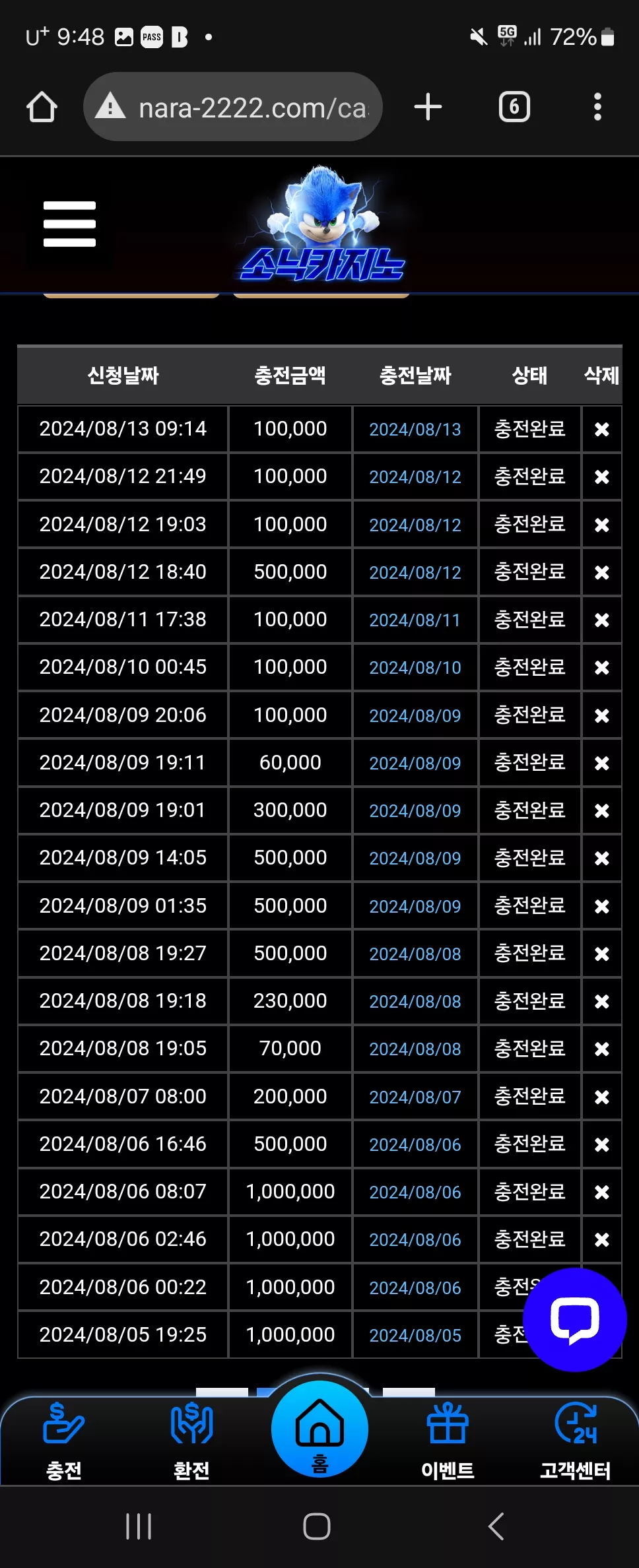
Task: Go to browser home page
Action: (x=42, y=107)
